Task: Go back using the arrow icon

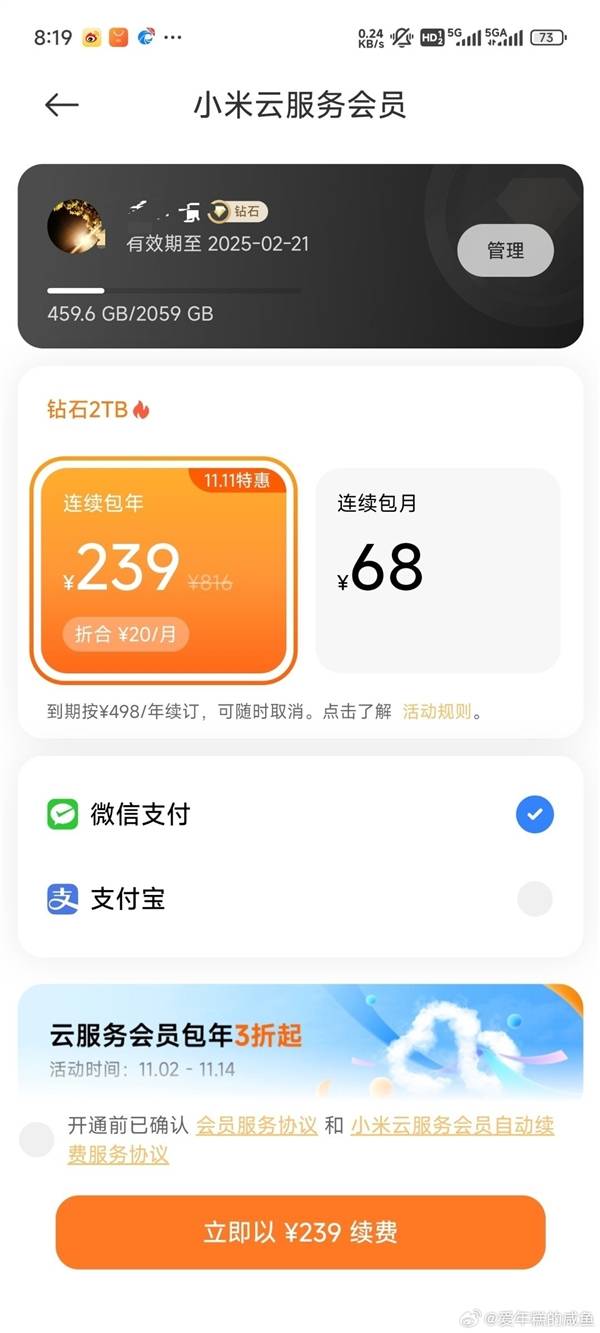Action: 62,105
